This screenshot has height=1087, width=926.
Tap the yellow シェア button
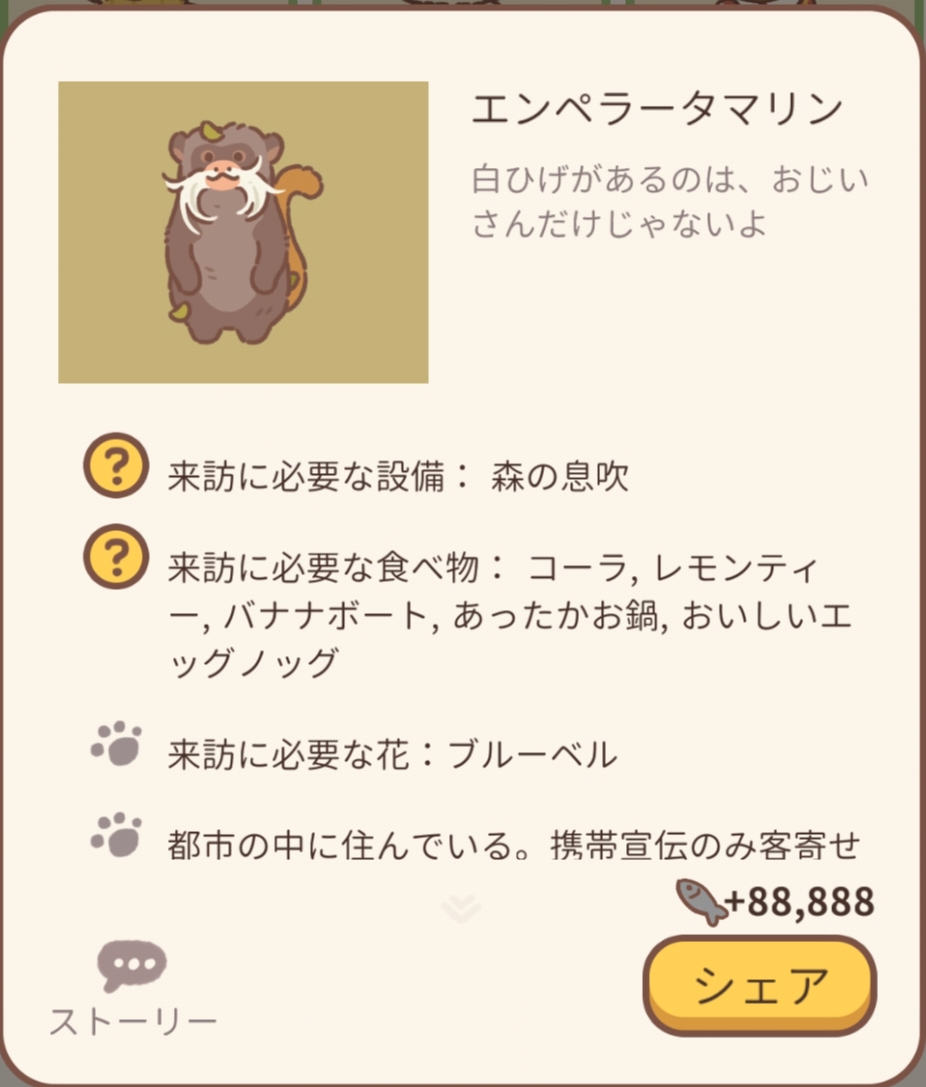(760, 986)
